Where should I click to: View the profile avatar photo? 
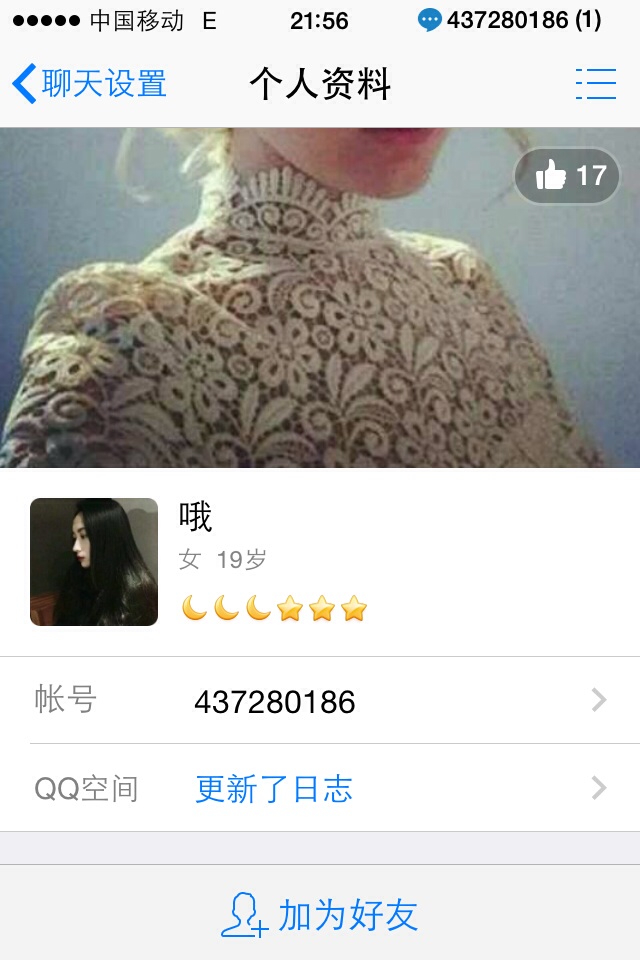pyautogui.click(x=94, y=562)
